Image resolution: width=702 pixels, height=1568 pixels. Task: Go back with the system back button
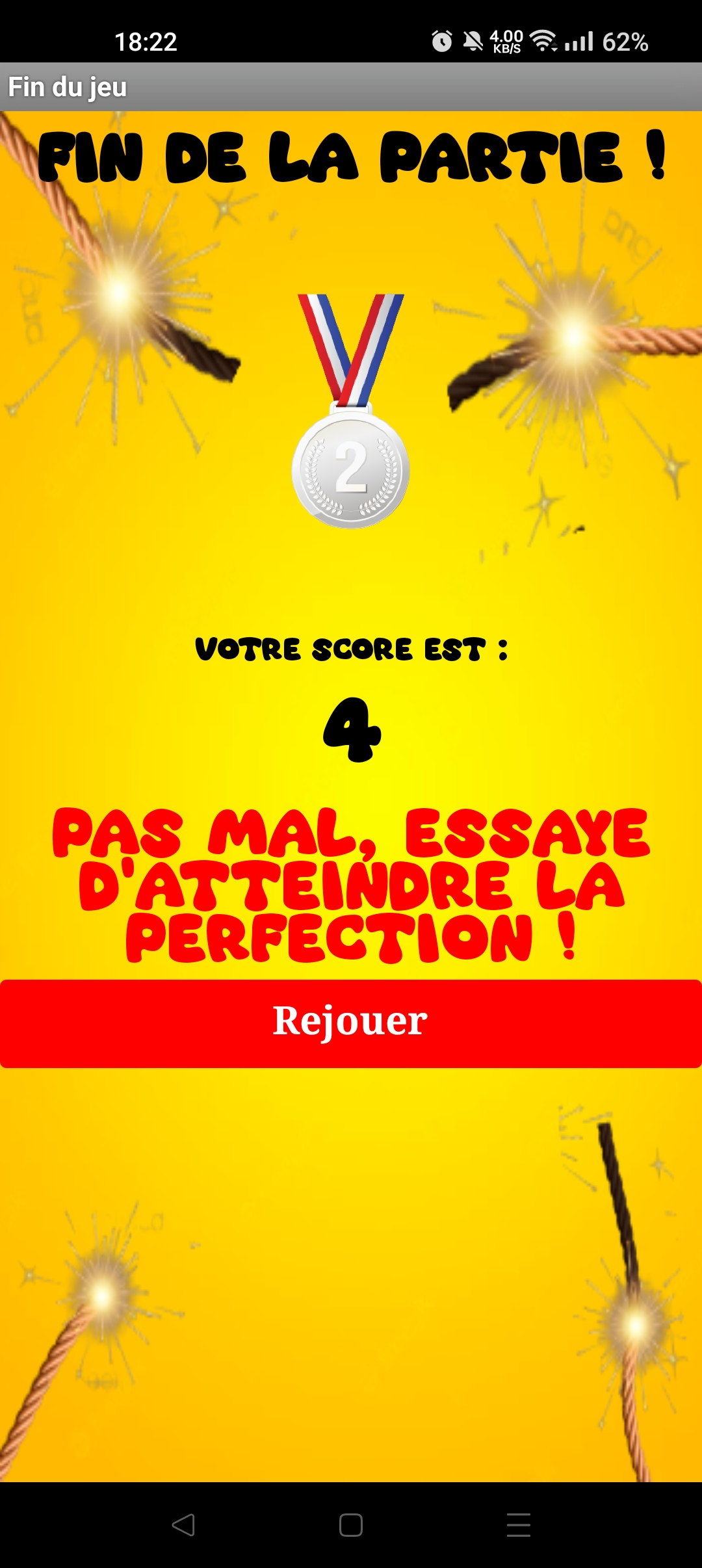click(x=183, y=1525)
